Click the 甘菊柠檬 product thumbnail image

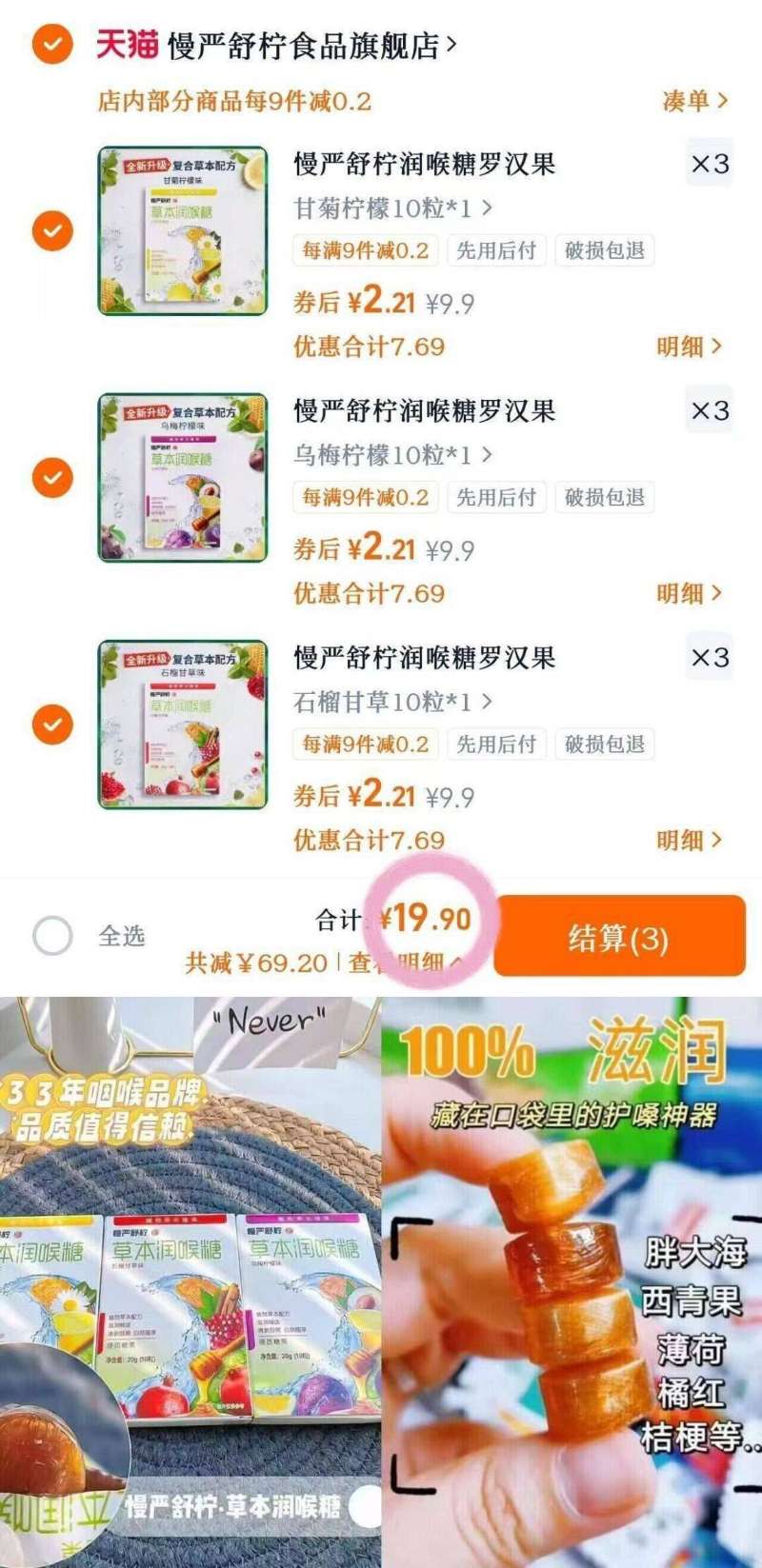coord(183,231)
